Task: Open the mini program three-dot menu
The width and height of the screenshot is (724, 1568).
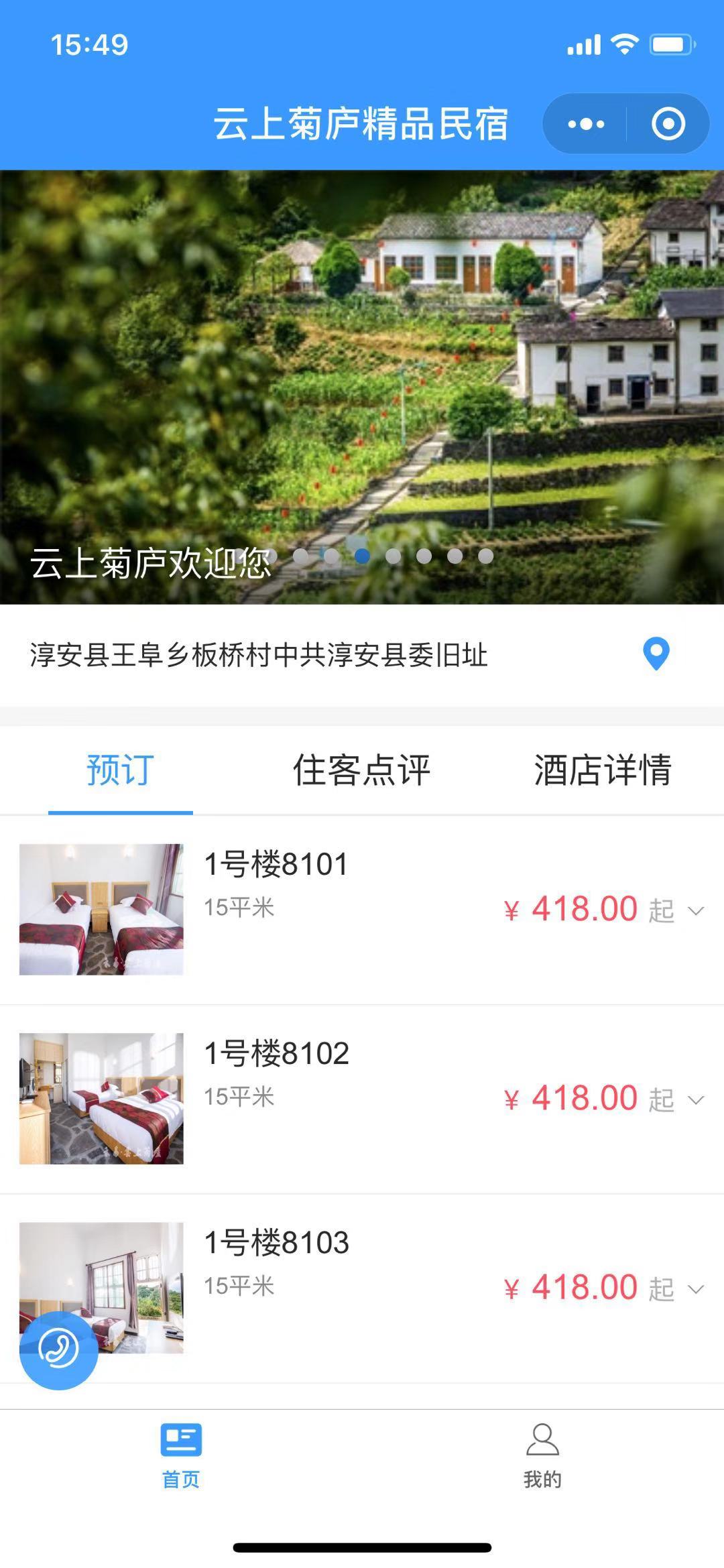Action: [x=586, y=124]
